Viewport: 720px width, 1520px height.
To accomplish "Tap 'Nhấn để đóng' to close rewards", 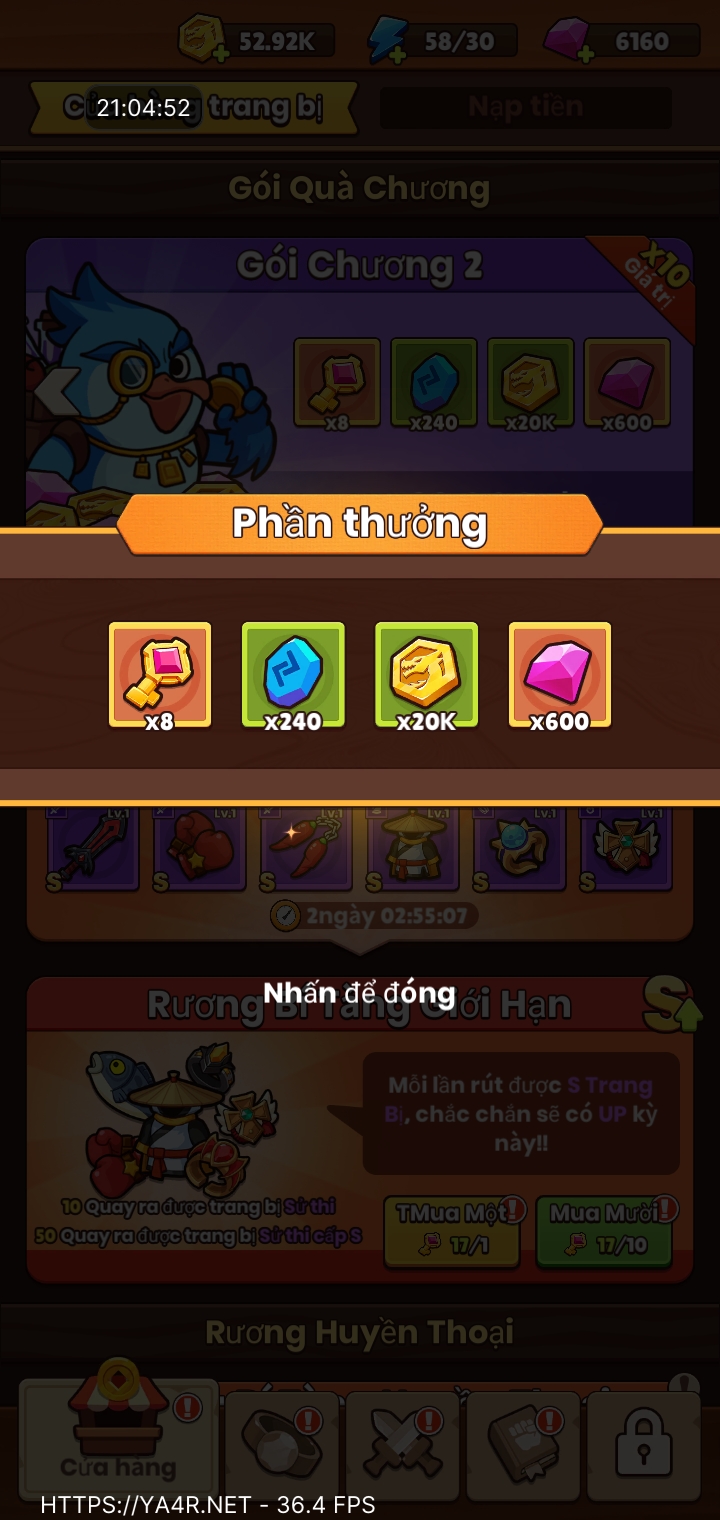I will (359, 993).
